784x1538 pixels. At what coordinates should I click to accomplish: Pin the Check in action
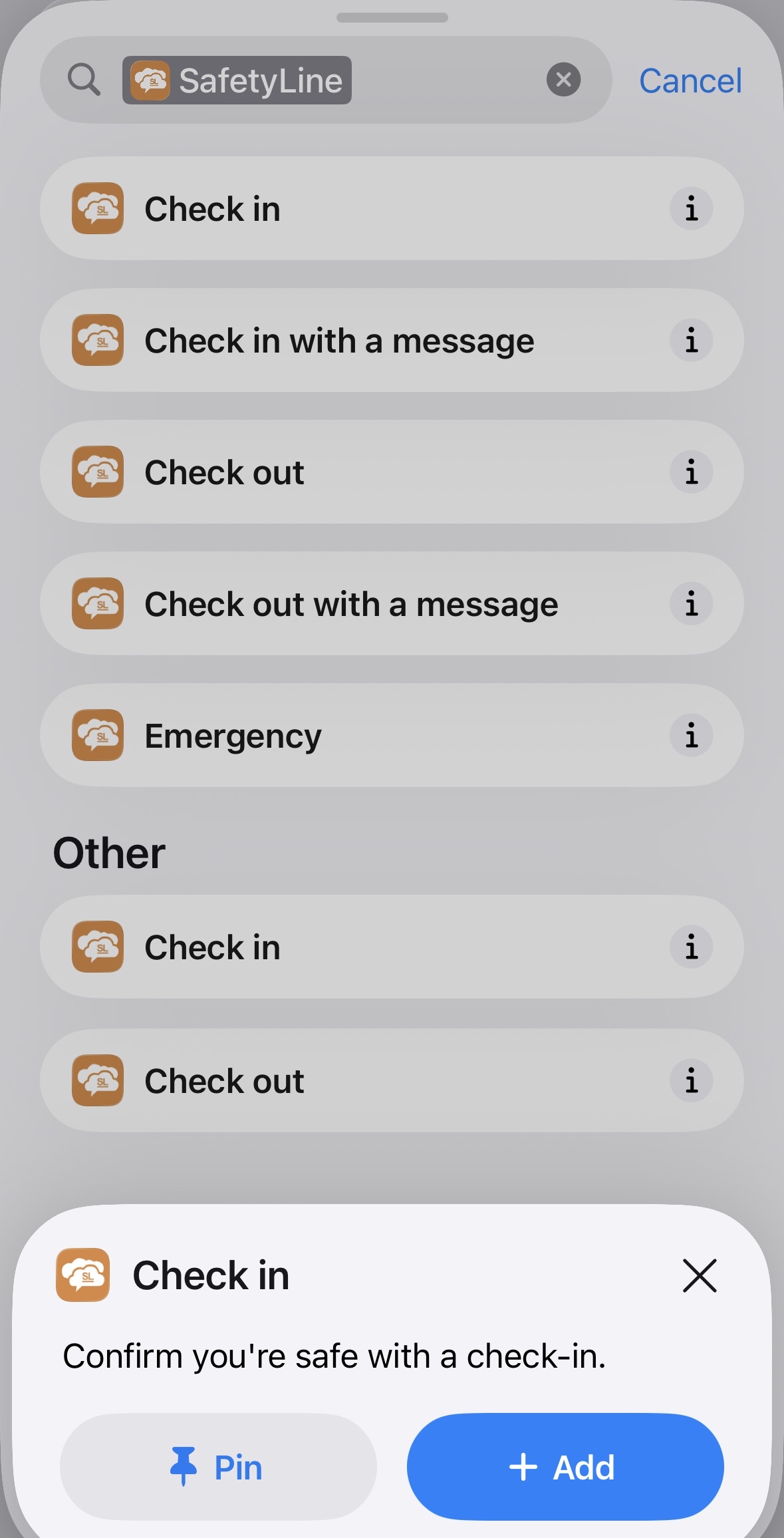click(218, 1466)
